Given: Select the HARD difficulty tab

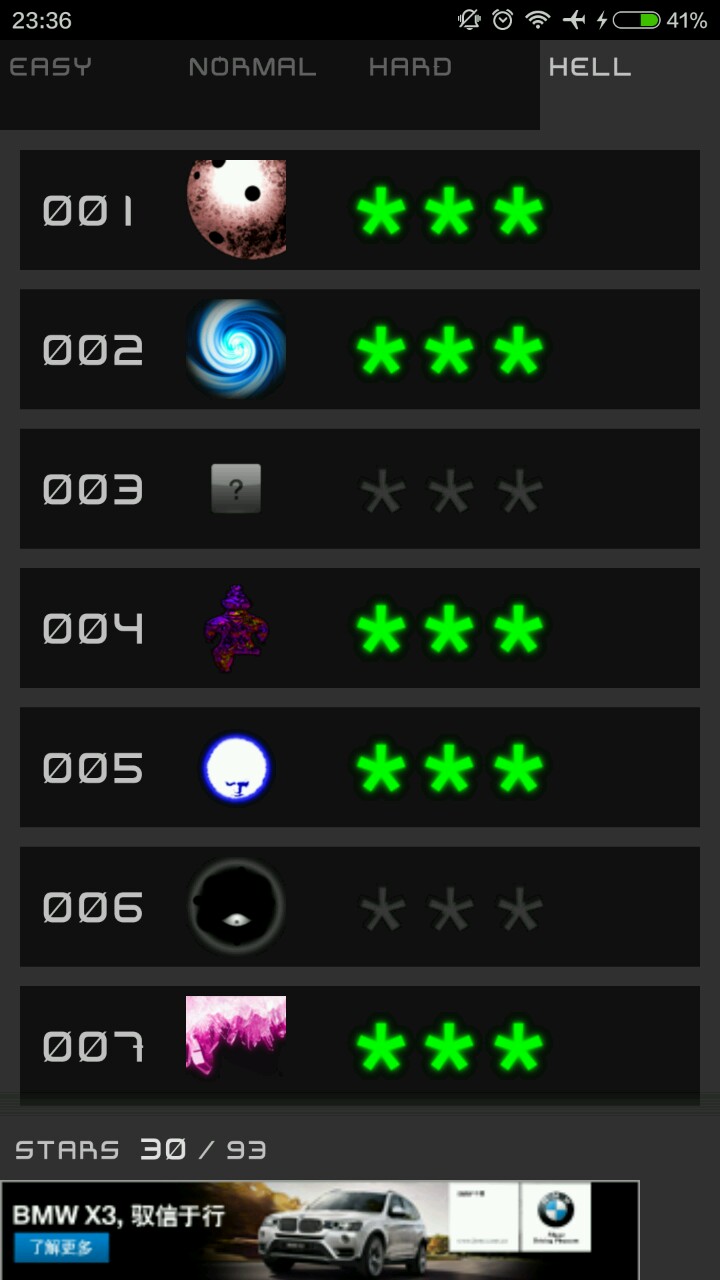Looking at the screenshot, I should click(x=410, y=67).
